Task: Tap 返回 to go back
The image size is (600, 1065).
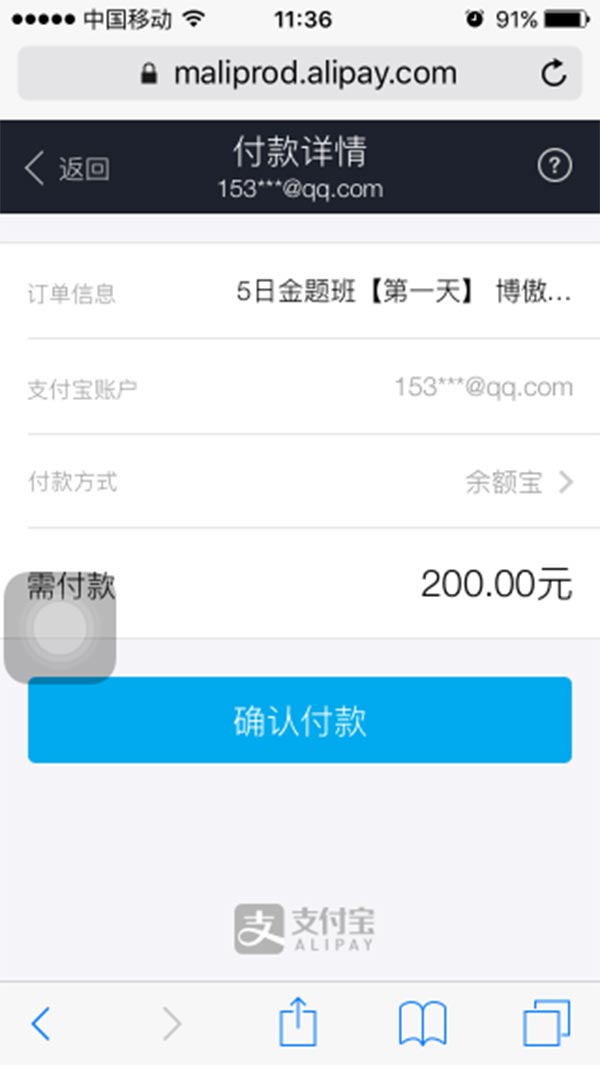Action: tap(68, 168)
